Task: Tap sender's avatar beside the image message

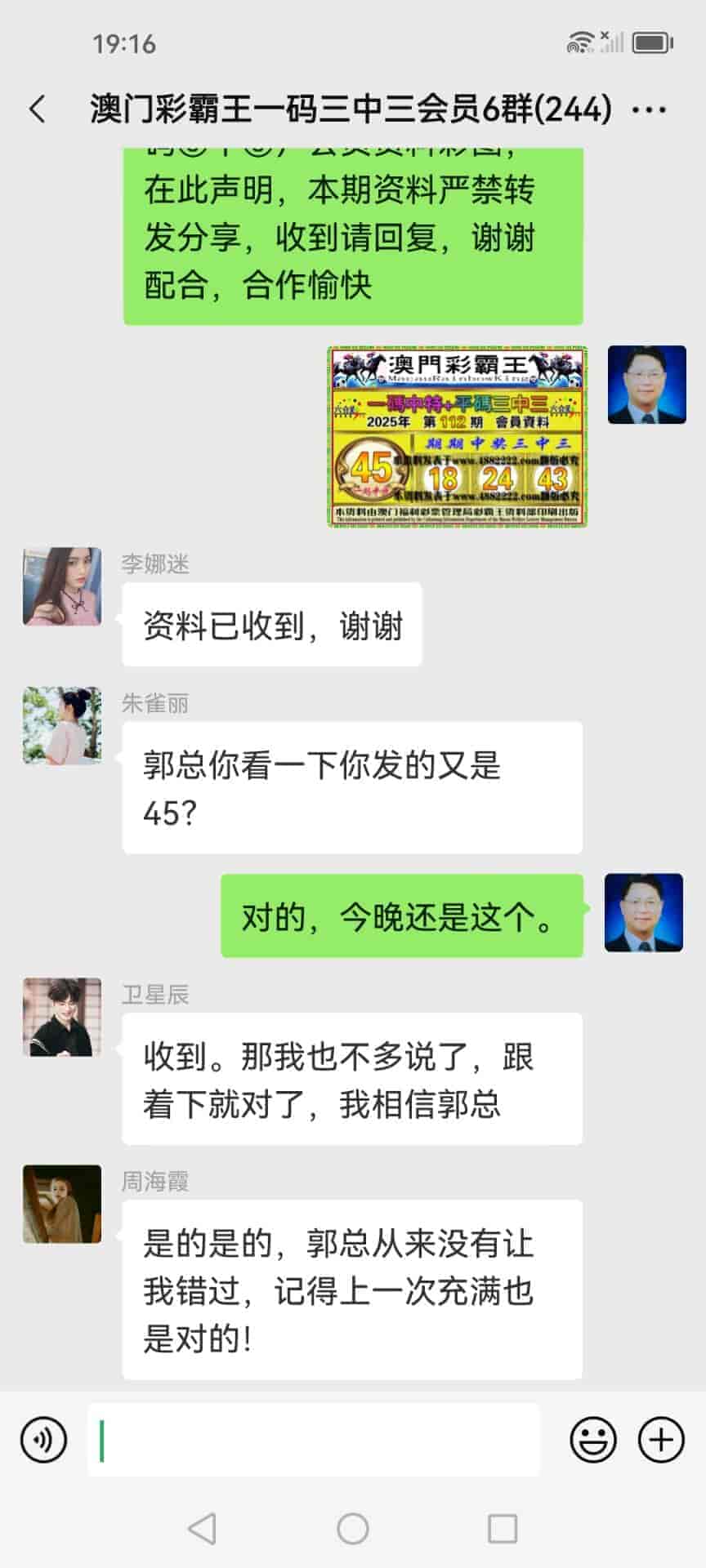Action: (x=646, y=385)
